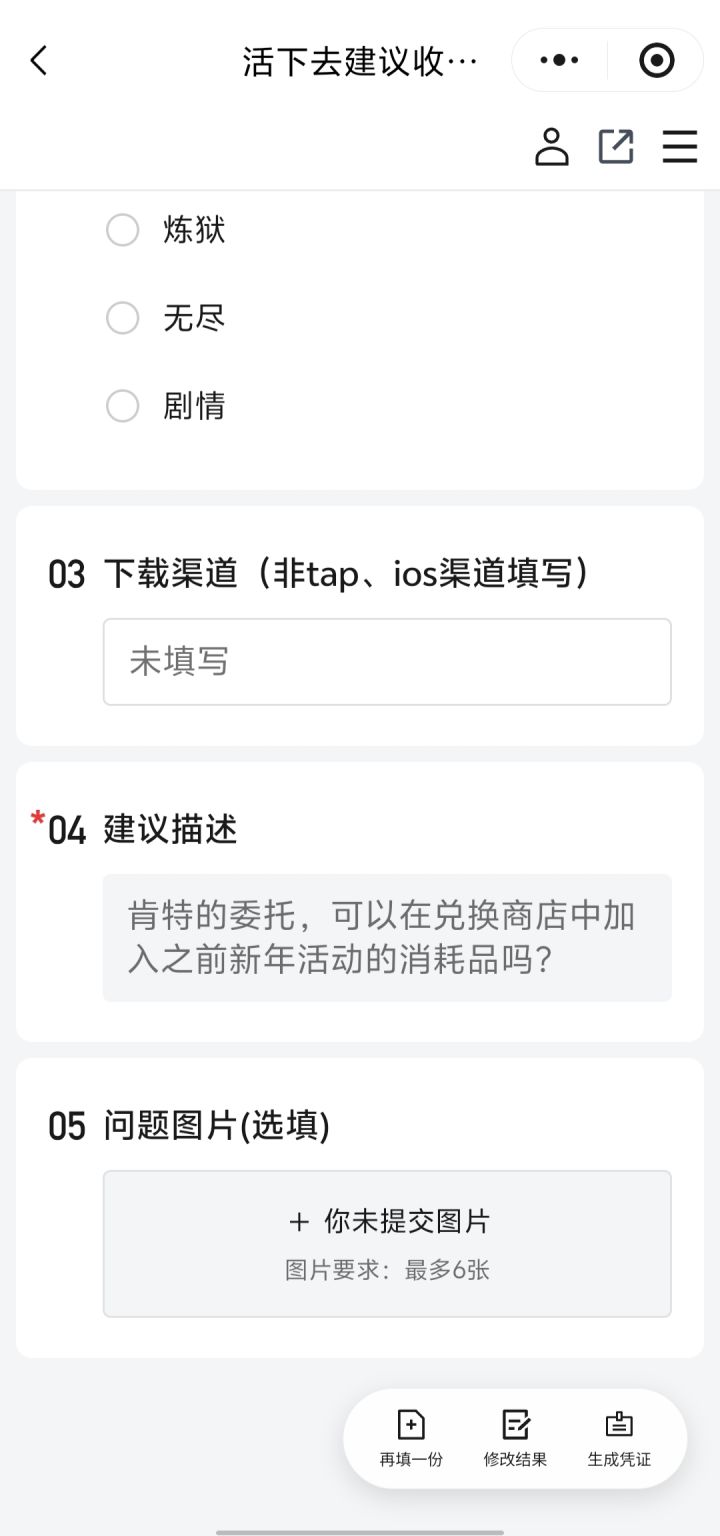Screen dimensions: 720x1536
Task: Tap the 建议描述 text area
Action: tap(387, 938)
